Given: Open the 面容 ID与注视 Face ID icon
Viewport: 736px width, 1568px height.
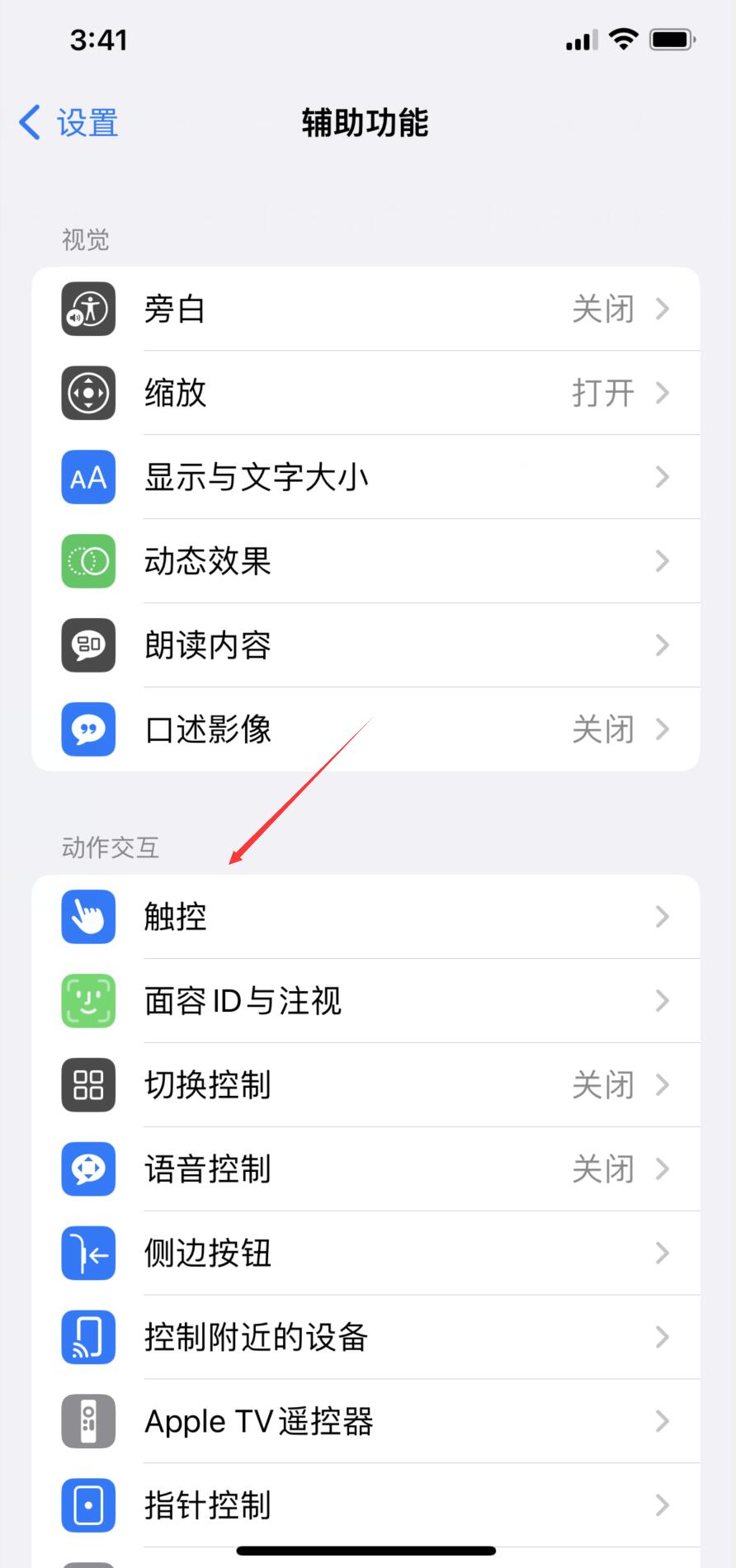Looking at the screenshot, I should pyautogui.click(x=87, y=1001).
